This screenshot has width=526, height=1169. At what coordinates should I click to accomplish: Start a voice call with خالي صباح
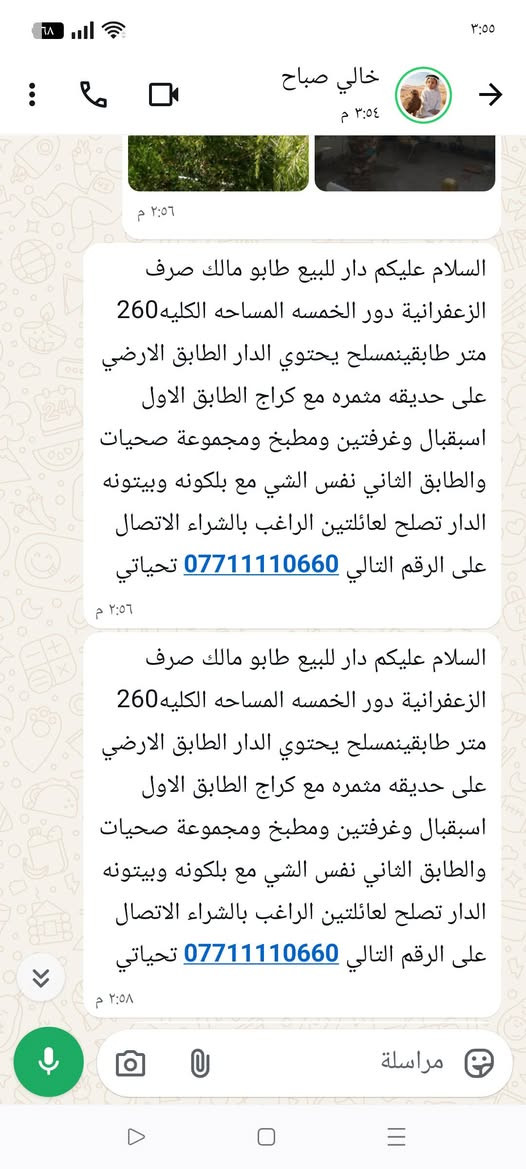[93, 95]
